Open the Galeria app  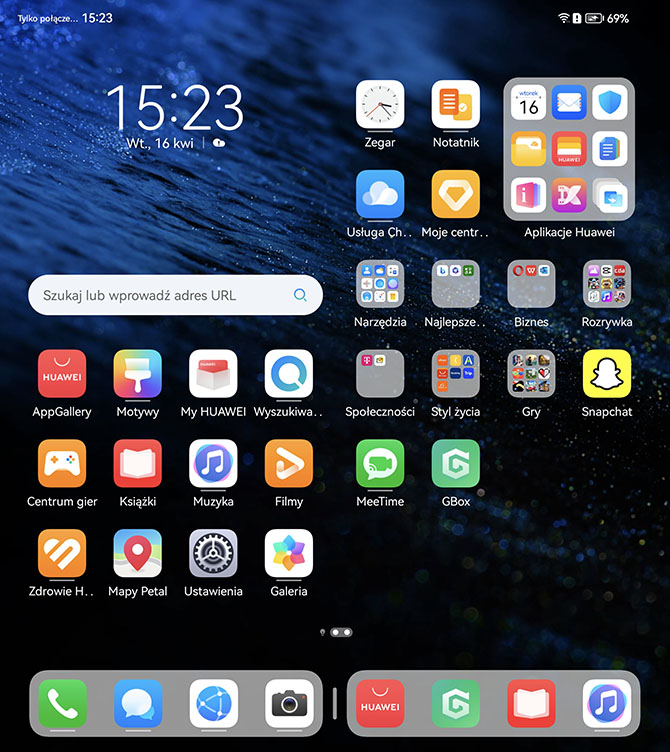point(289,554)
